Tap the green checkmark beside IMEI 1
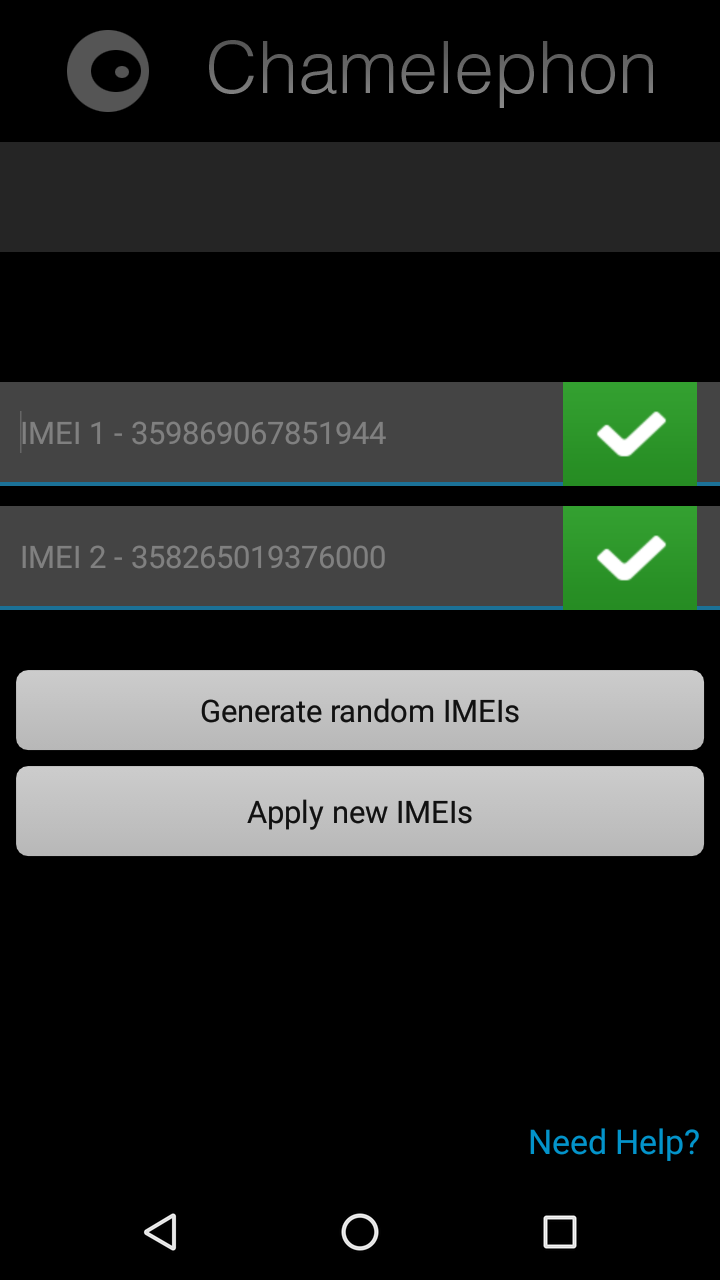The height and width of the screenshot is (1280, 720). (630, 433)
